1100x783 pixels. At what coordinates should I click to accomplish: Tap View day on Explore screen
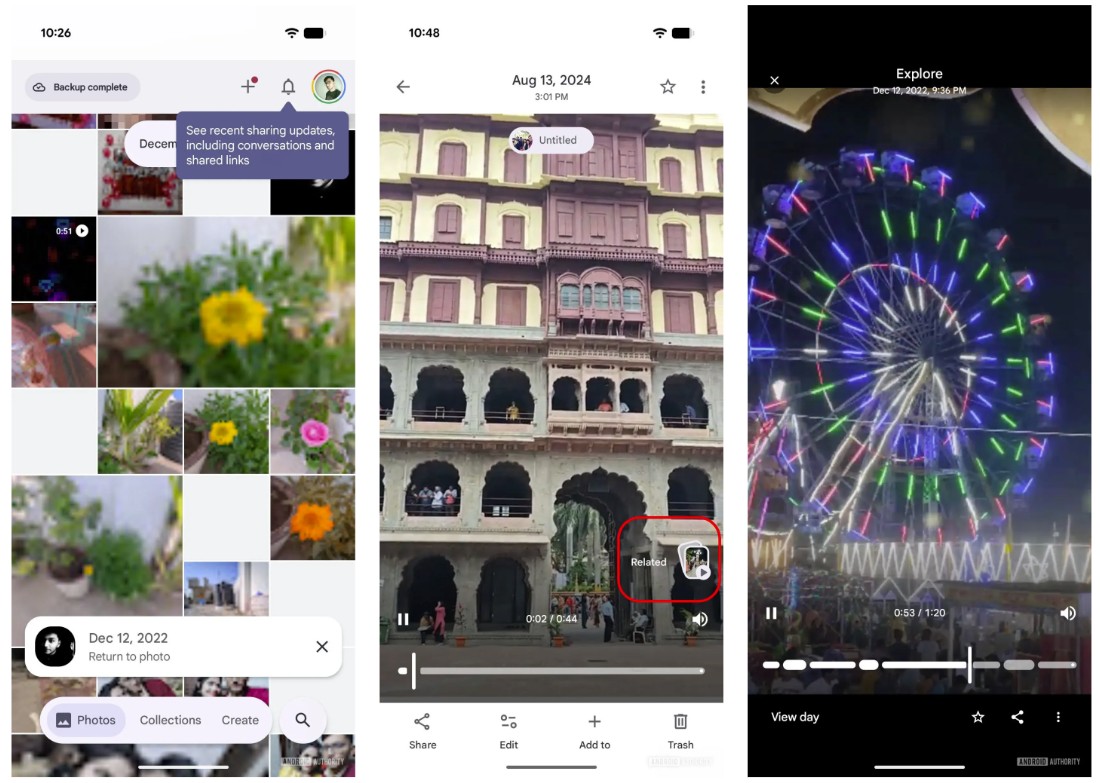pos(795,717)
